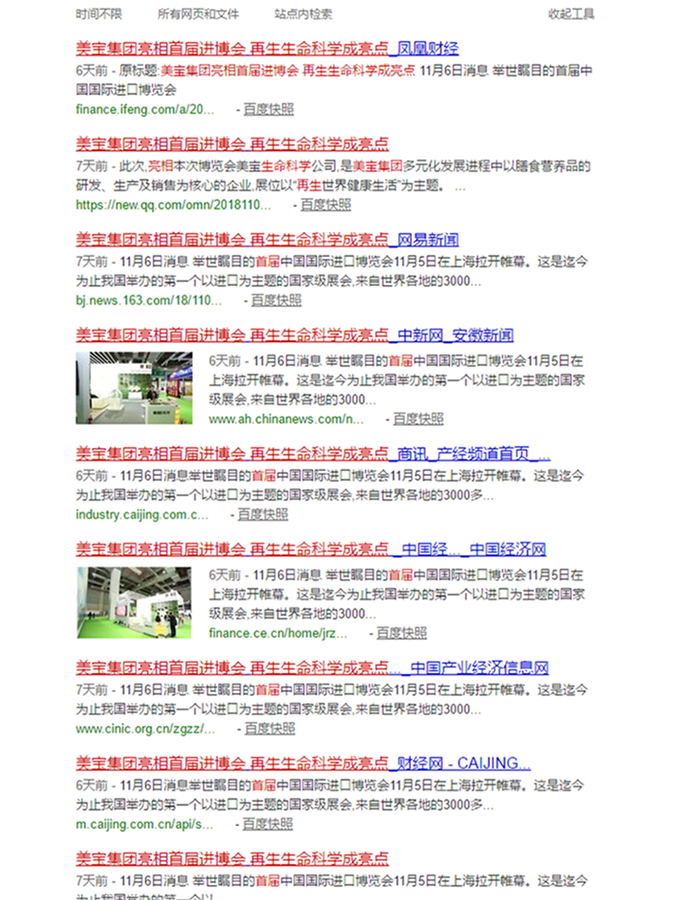This screenshot has height=900, width=700.
Task: View 百度快照 for the www.cinic.org.cn result
Action: (x=270, y=728)
